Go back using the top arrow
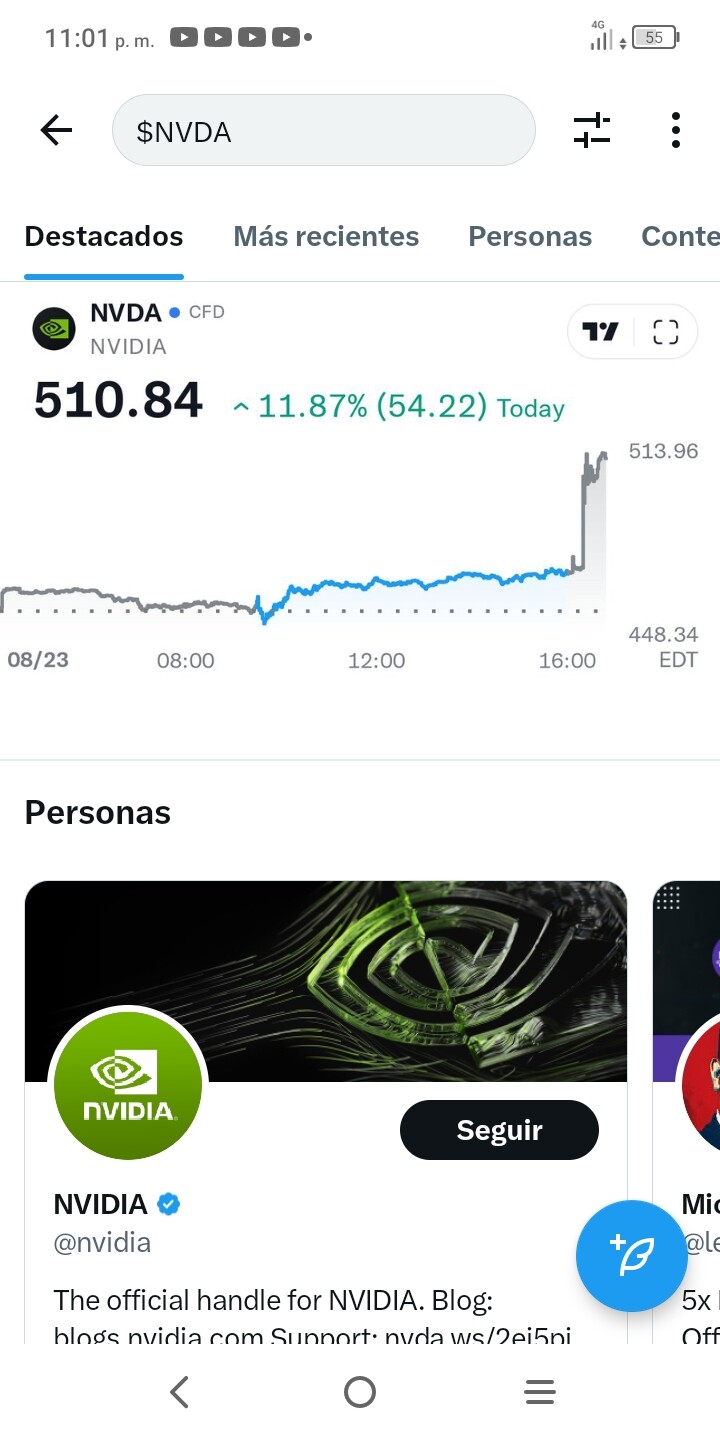Image resolution: width=720 pixels, height=1440 pixels. [x=56, y=130]
